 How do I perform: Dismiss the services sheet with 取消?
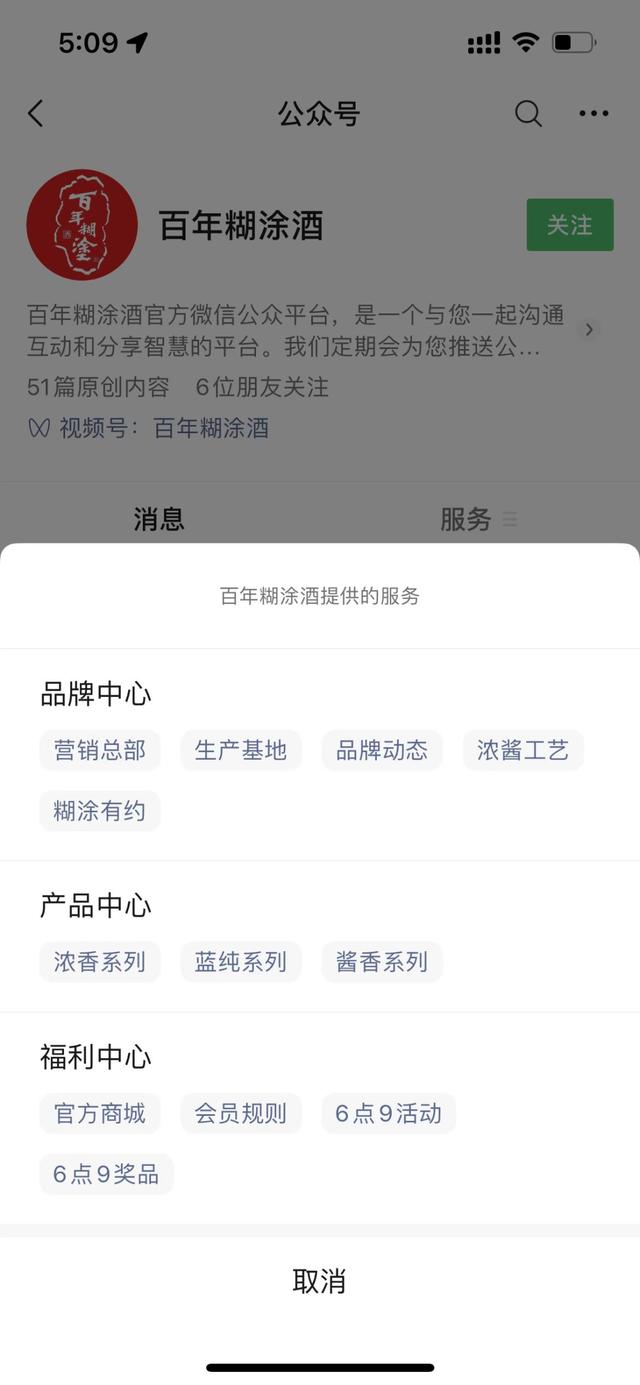click(x=319, y=1281)
